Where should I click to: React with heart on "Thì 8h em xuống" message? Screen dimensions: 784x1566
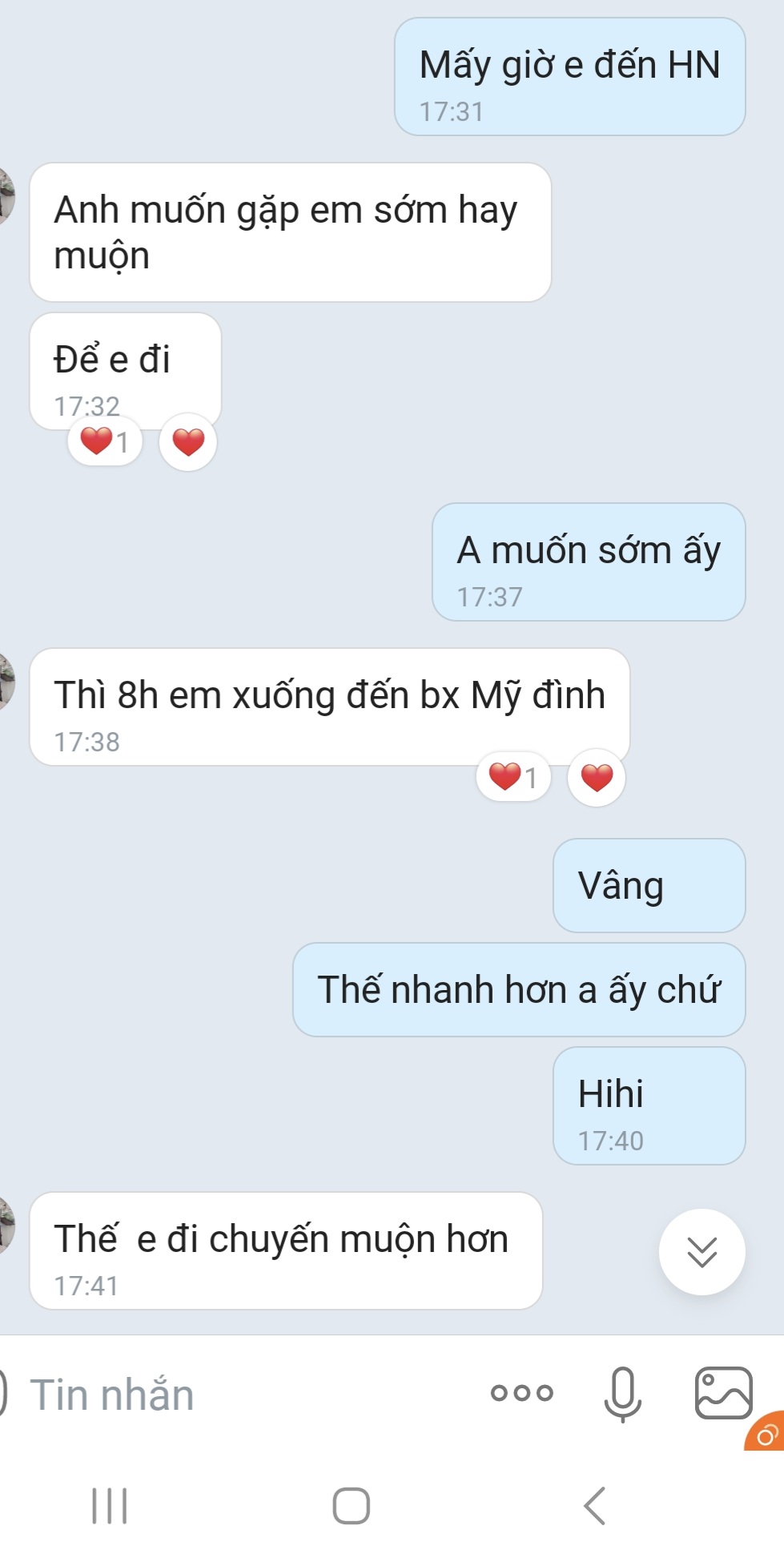[x=597, y=777]
